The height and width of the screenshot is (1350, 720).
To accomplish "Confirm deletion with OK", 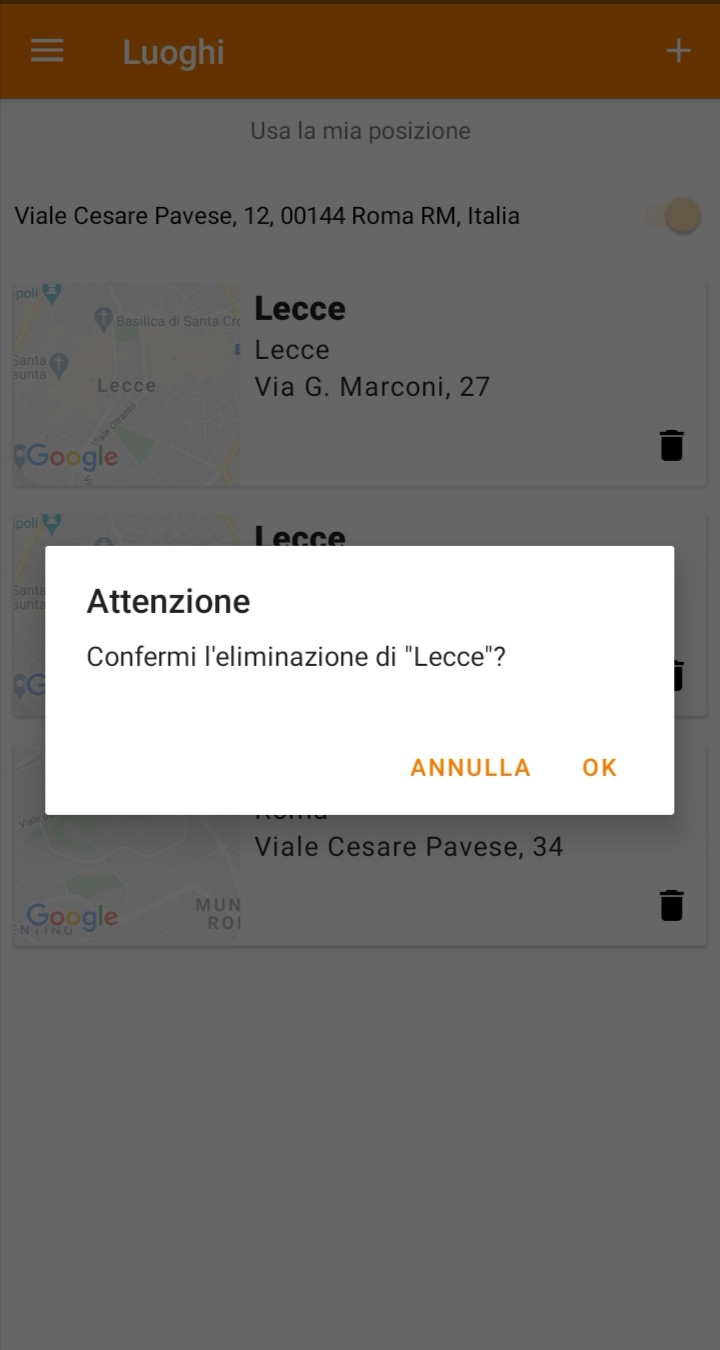I will pyautogui.click(x=600, y=767).
